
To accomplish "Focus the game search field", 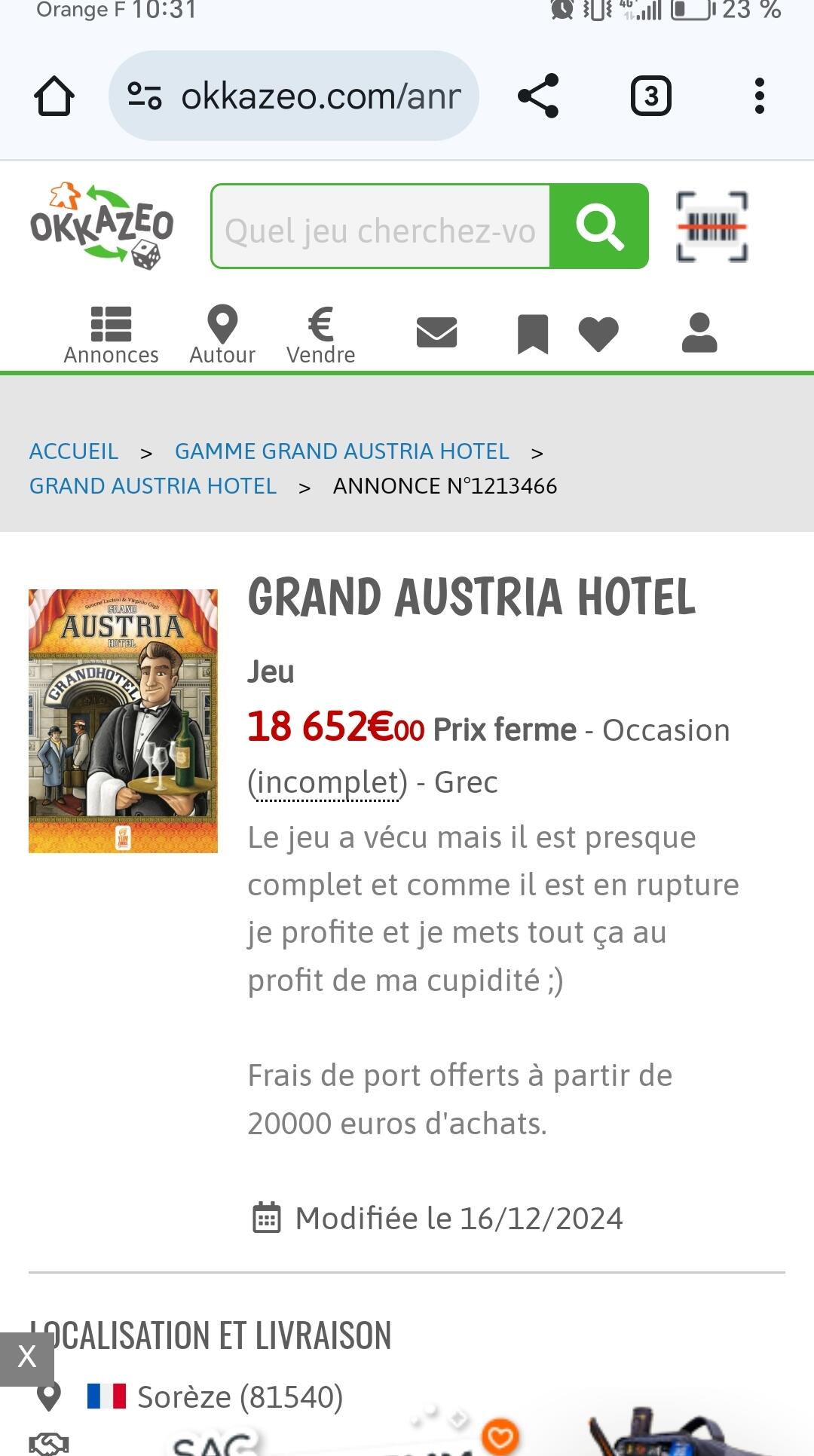I will 381,226.
